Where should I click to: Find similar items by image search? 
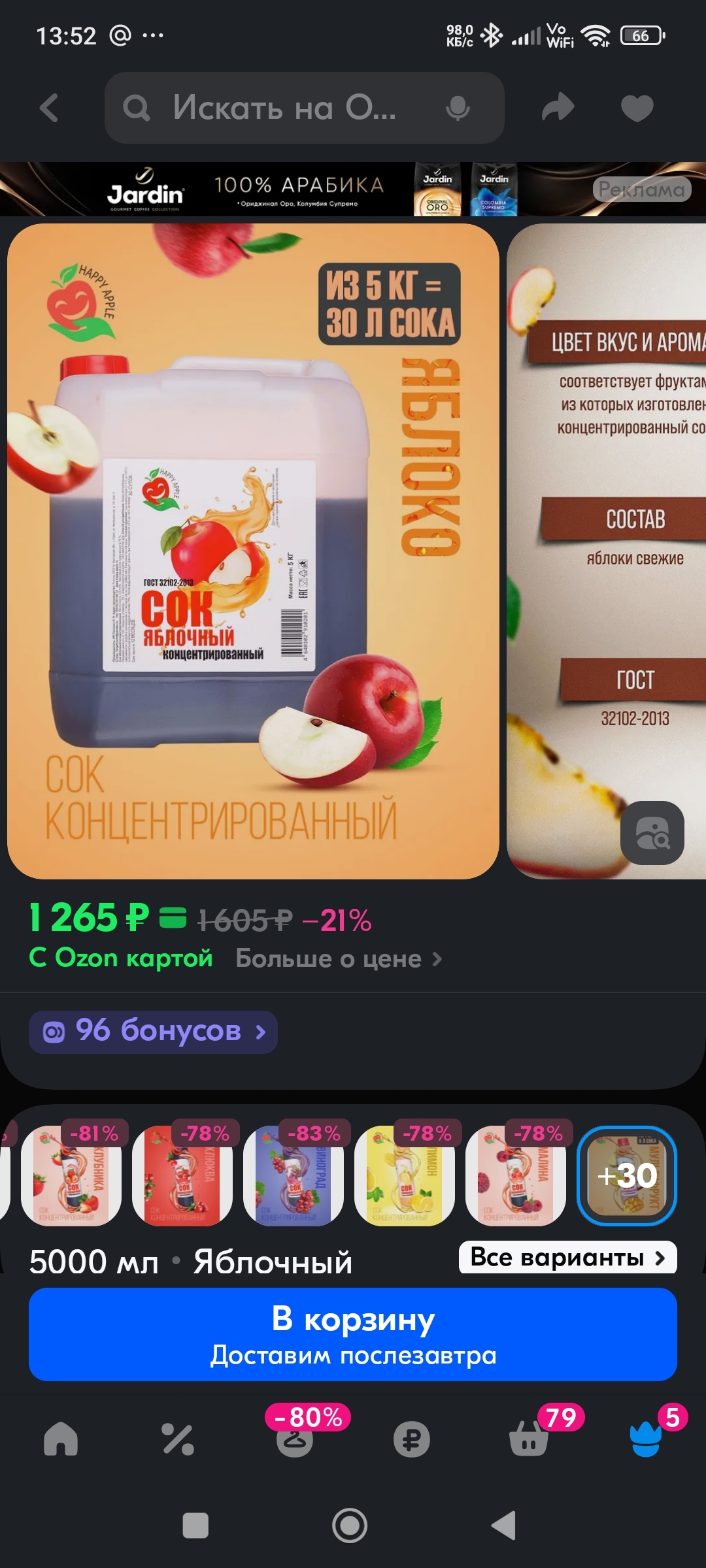click(652, 832)
